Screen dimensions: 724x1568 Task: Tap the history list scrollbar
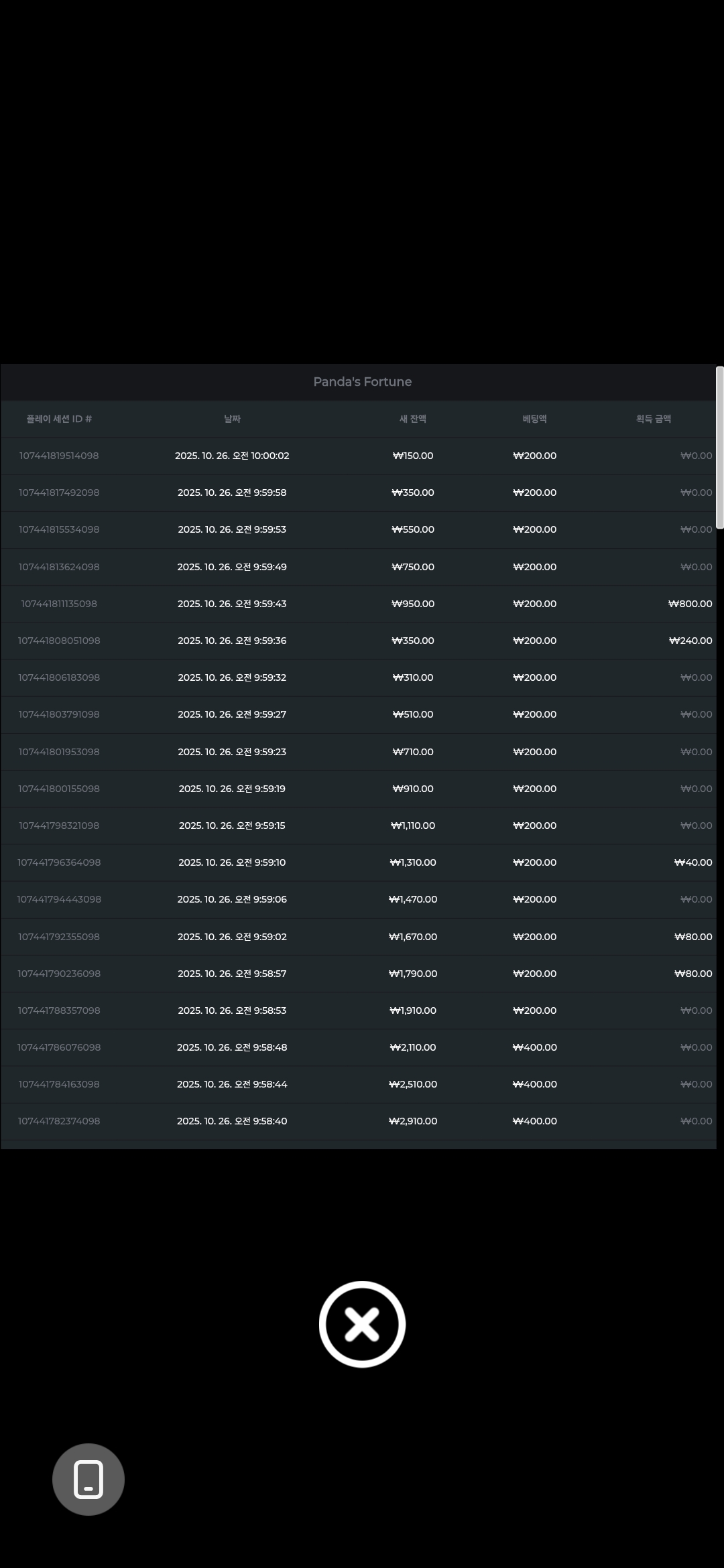(720, 448)
